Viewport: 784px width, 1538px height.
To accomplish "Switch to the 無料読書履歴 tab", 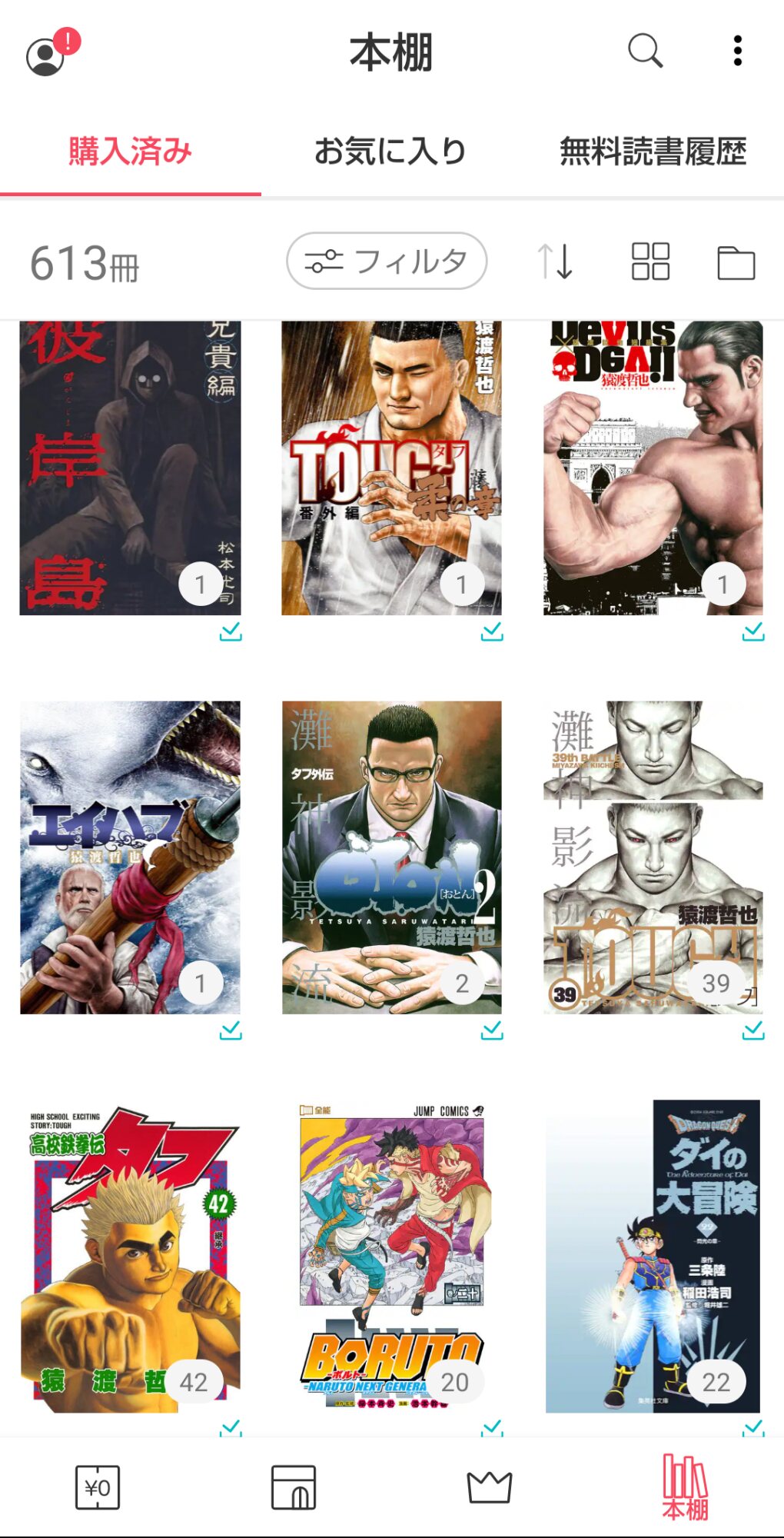I will [653, 151].
